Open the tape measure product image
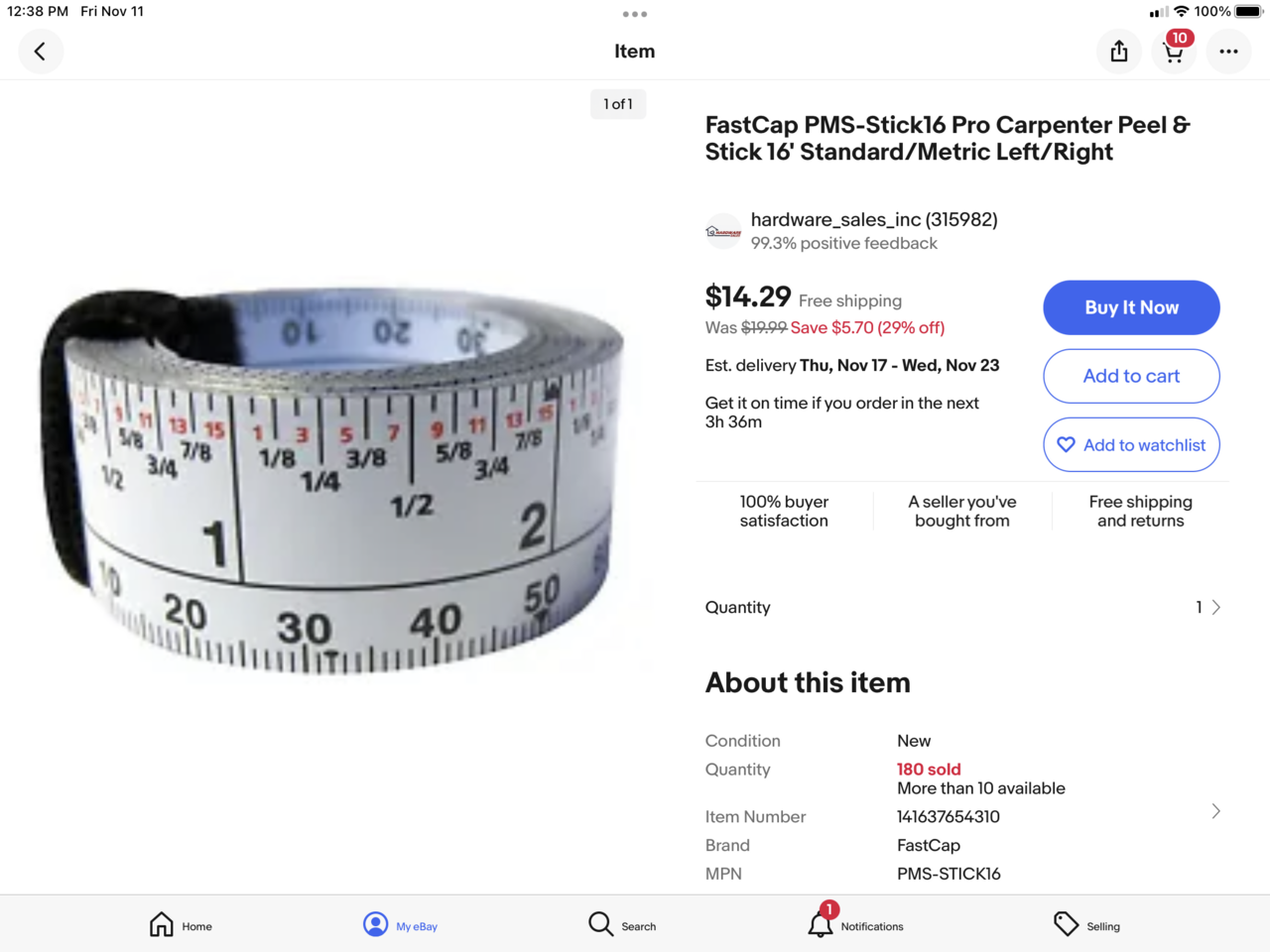The width and height of the screenshot is (1270, 952). (332, 476)
